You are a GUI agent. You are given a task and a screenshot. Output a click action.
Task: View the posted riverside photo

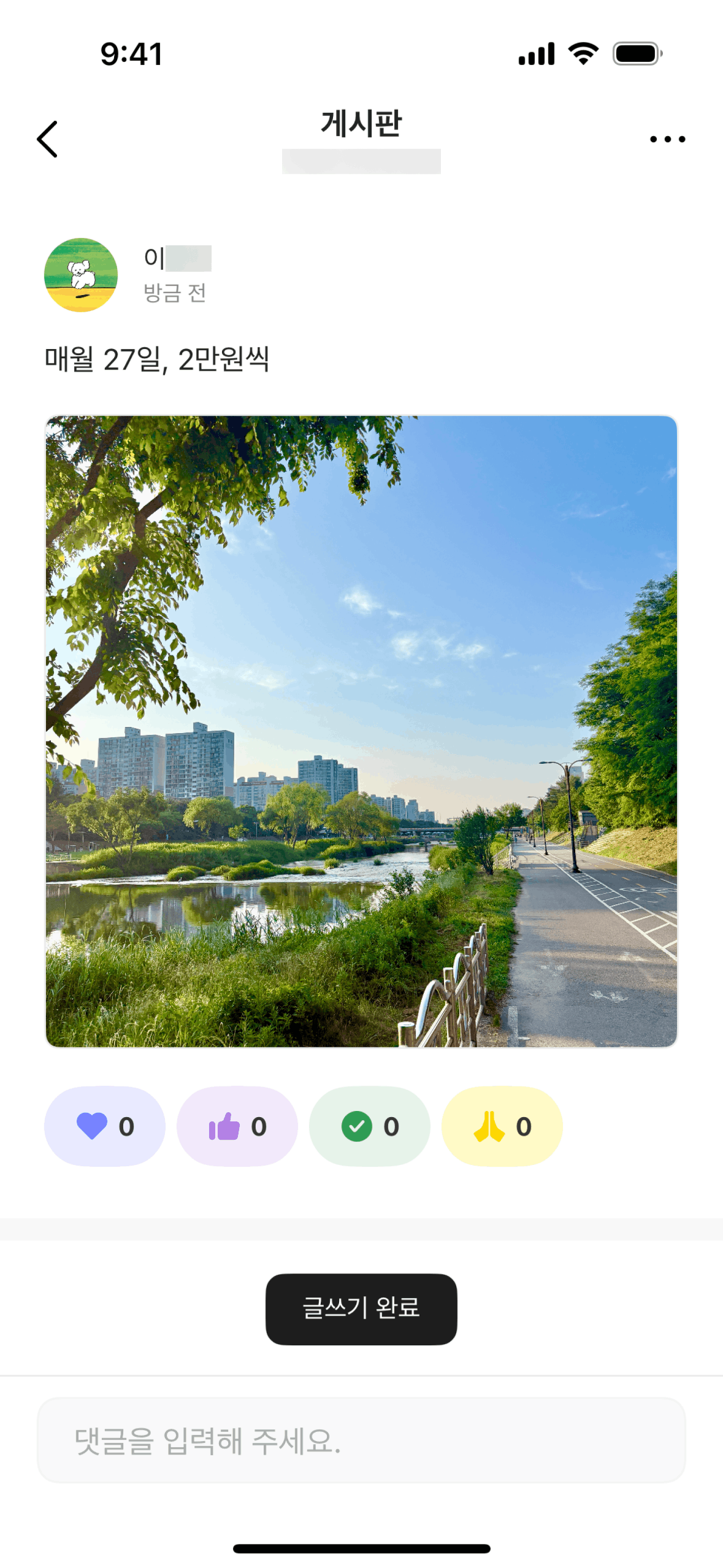point(361,731)
